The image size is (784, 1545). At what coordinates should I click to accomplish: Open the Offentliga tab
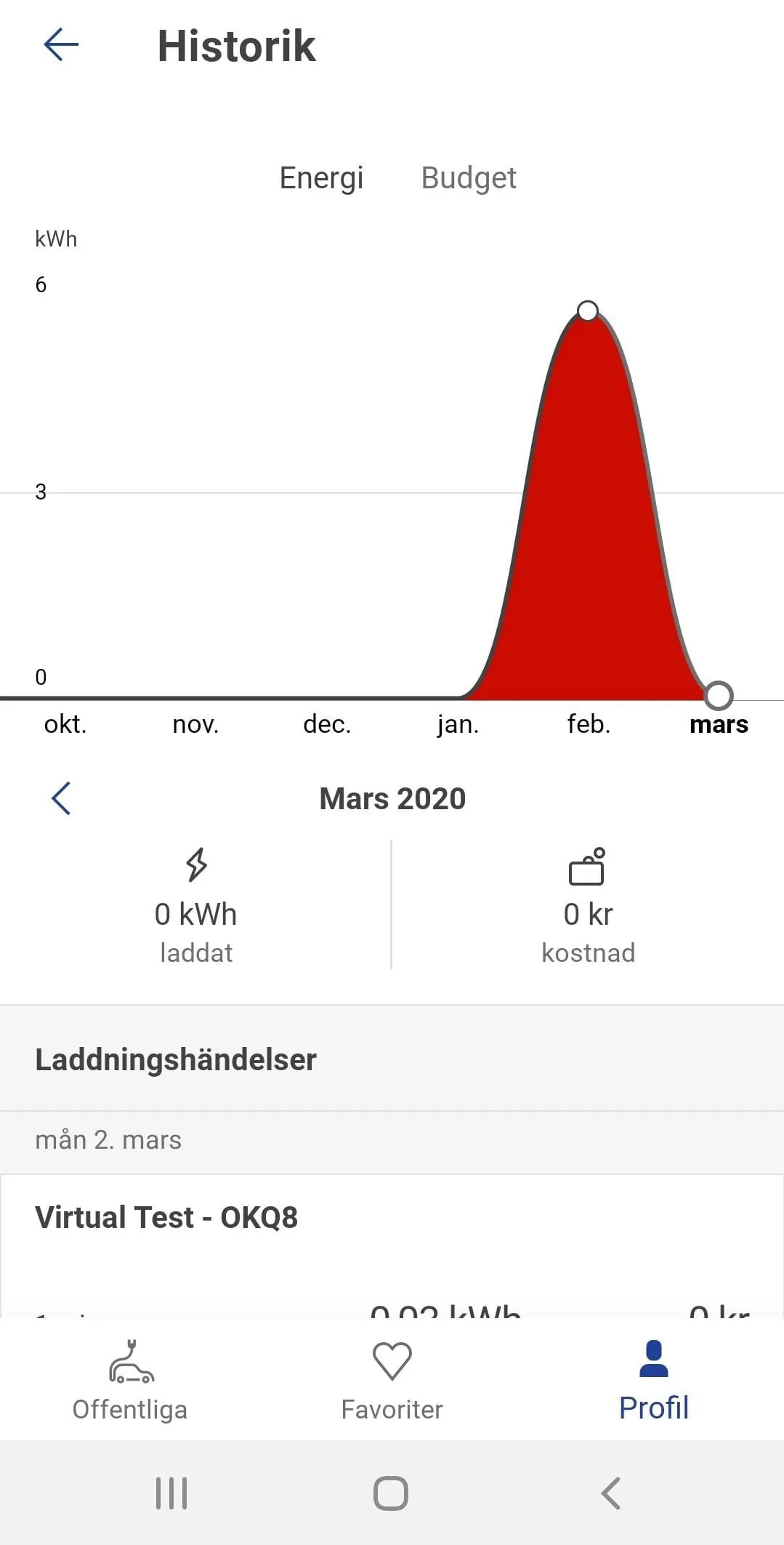[130, 1380]
